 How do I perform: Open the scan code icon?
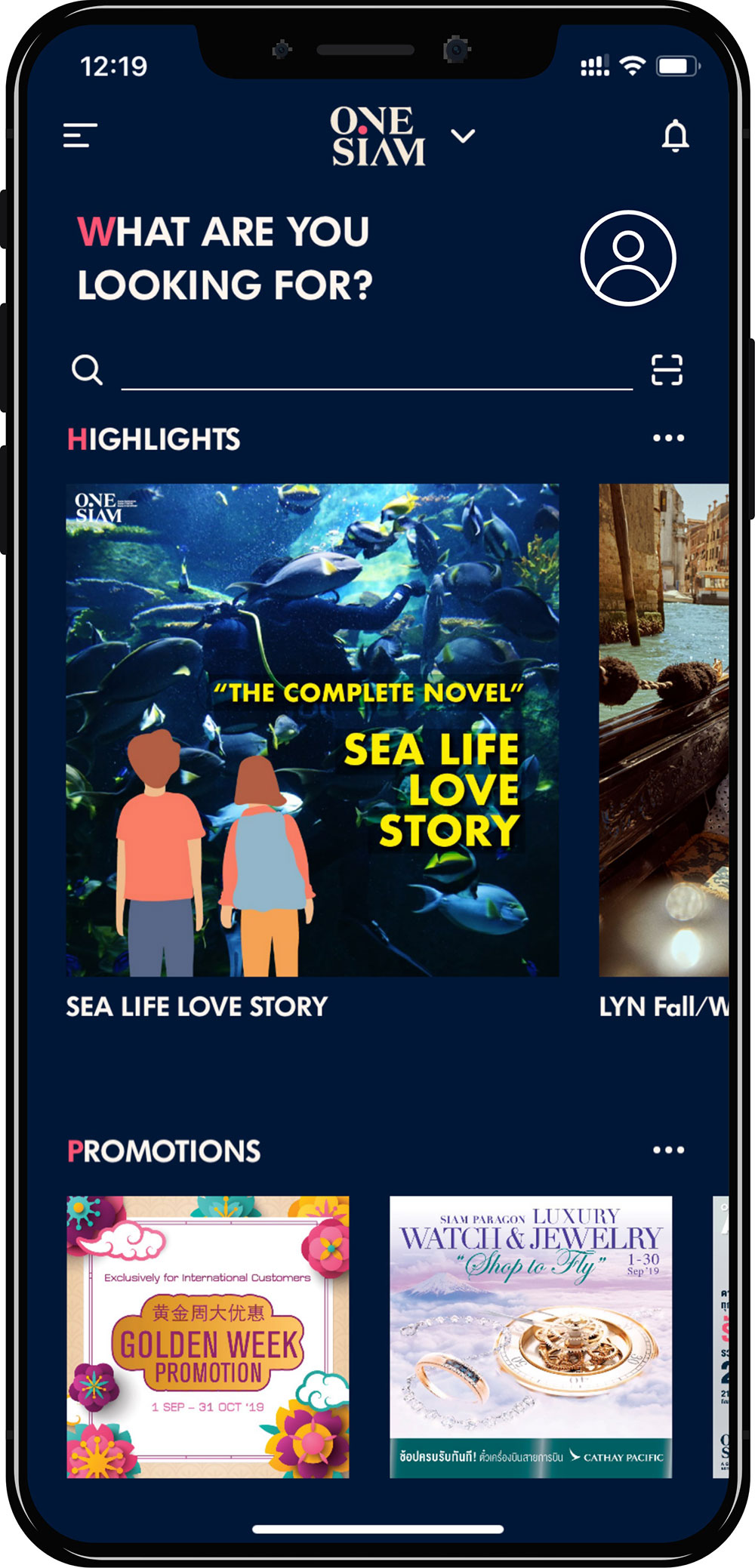(667, 370)
